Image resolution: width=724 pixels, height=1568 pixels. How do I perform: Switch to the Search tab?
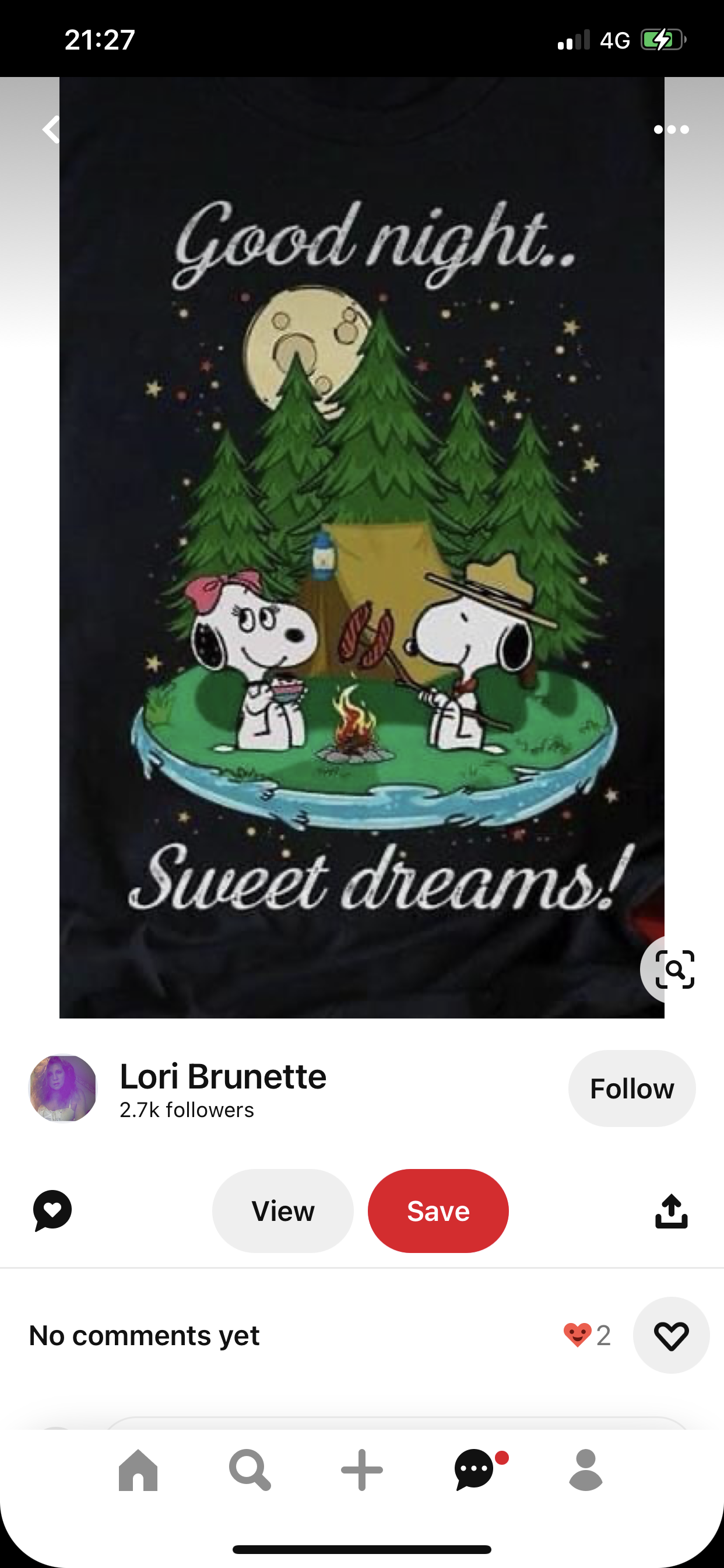click(x=249, y=1470)
